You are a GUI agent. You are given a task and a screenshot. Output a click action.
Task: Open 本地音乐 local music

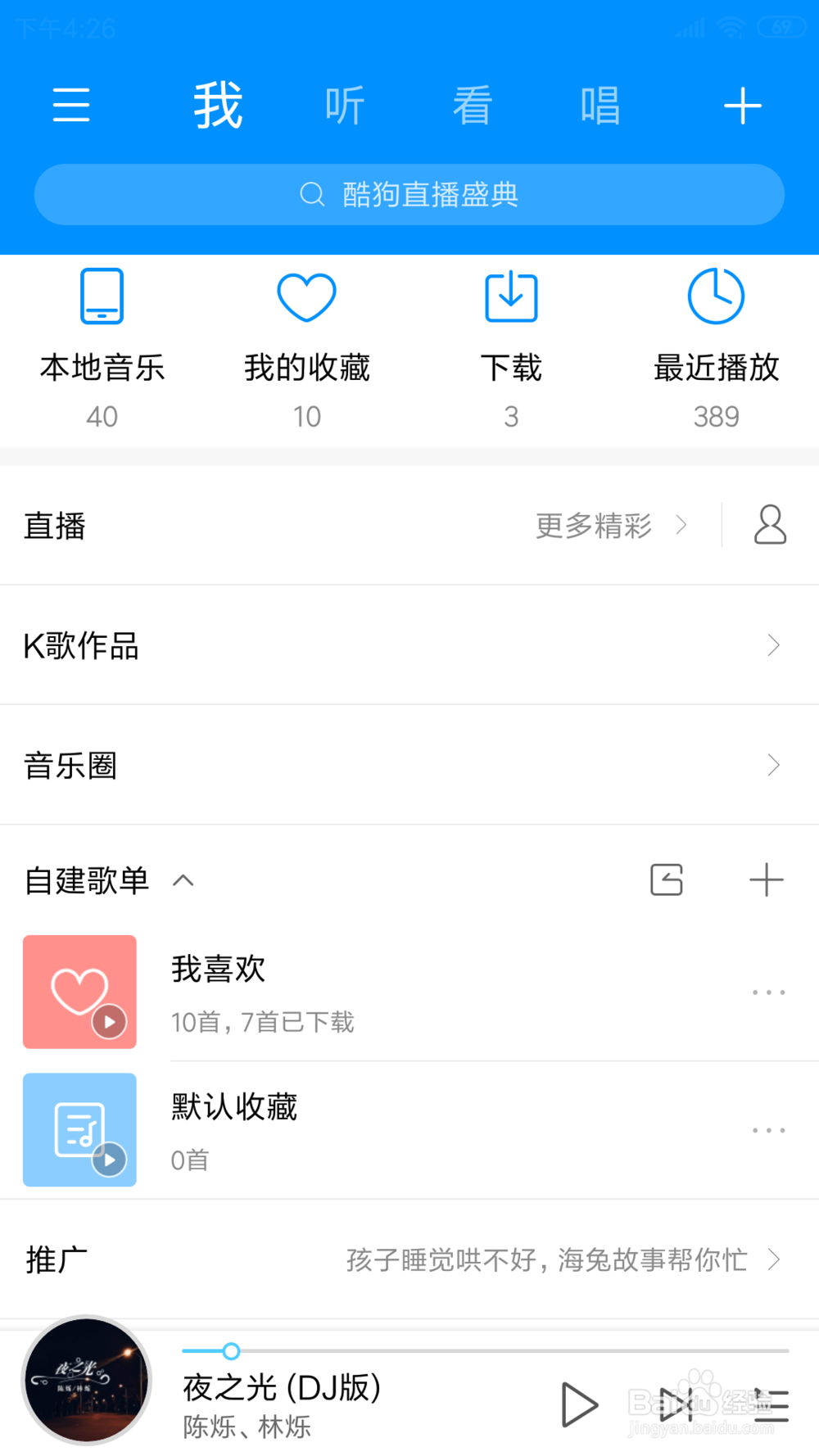(102, 350)
